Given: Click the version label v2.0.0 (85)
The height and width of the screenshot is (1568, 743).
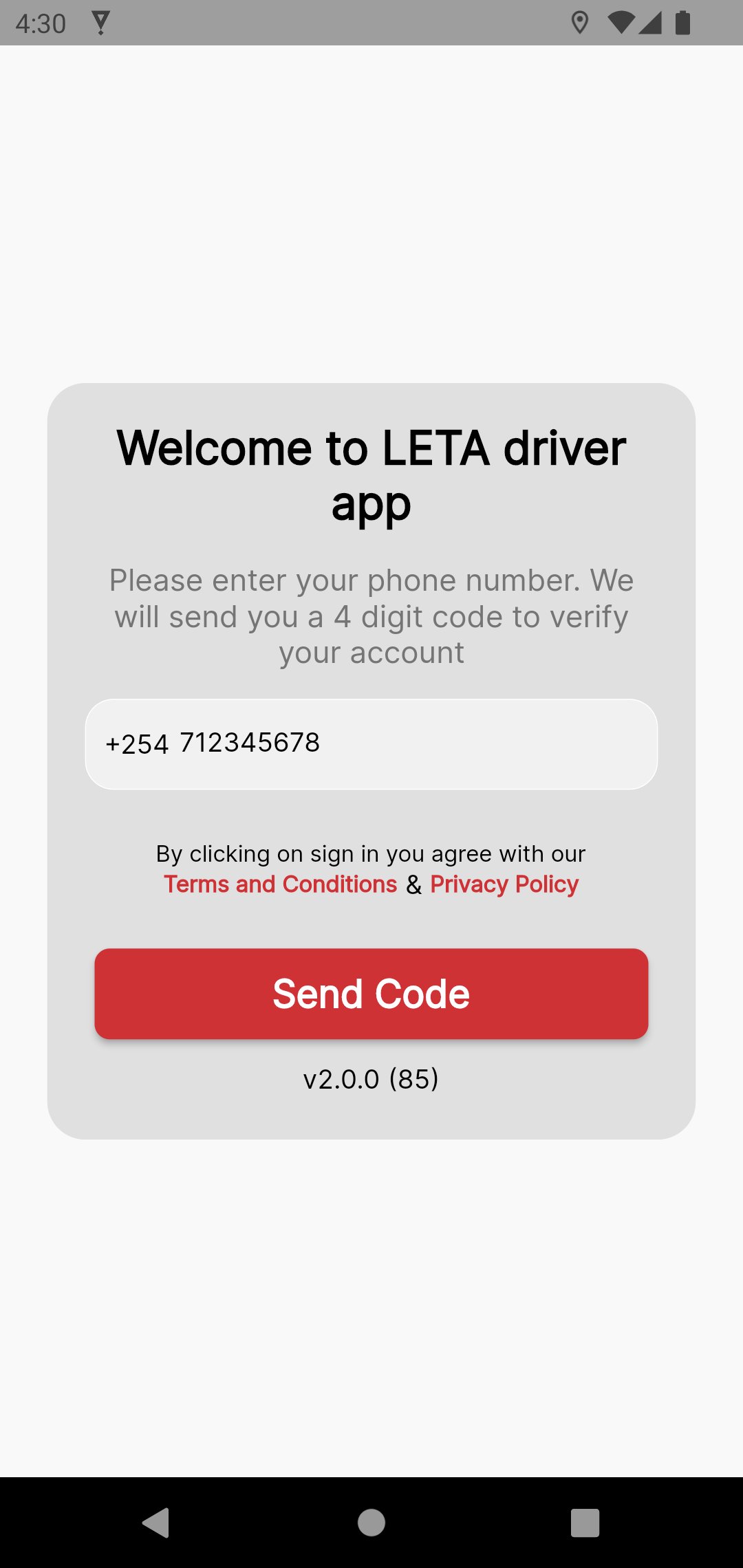Looking at the screenshot, I should tap(371, 1078).
